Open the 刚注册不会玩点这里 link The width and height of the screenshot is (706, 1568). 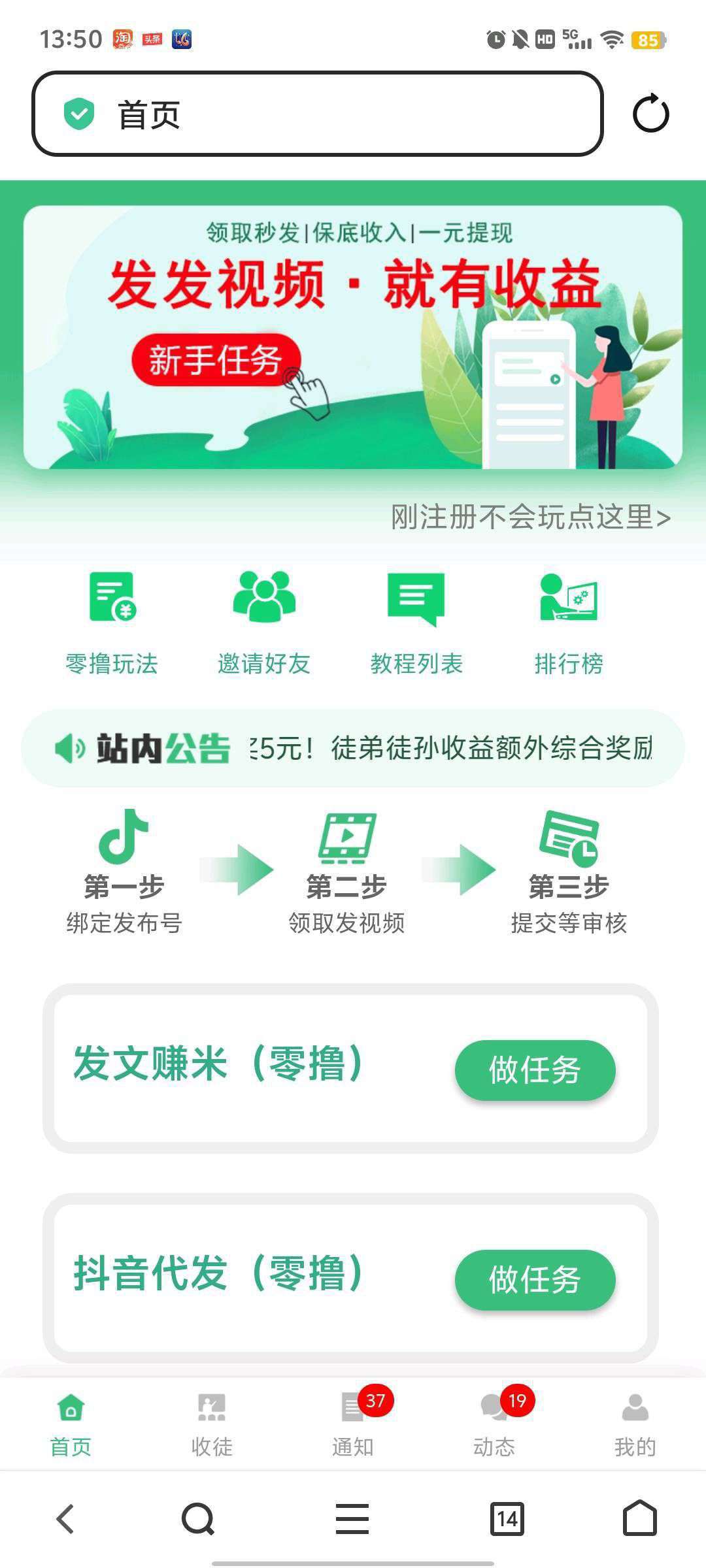tap(529, 518)
